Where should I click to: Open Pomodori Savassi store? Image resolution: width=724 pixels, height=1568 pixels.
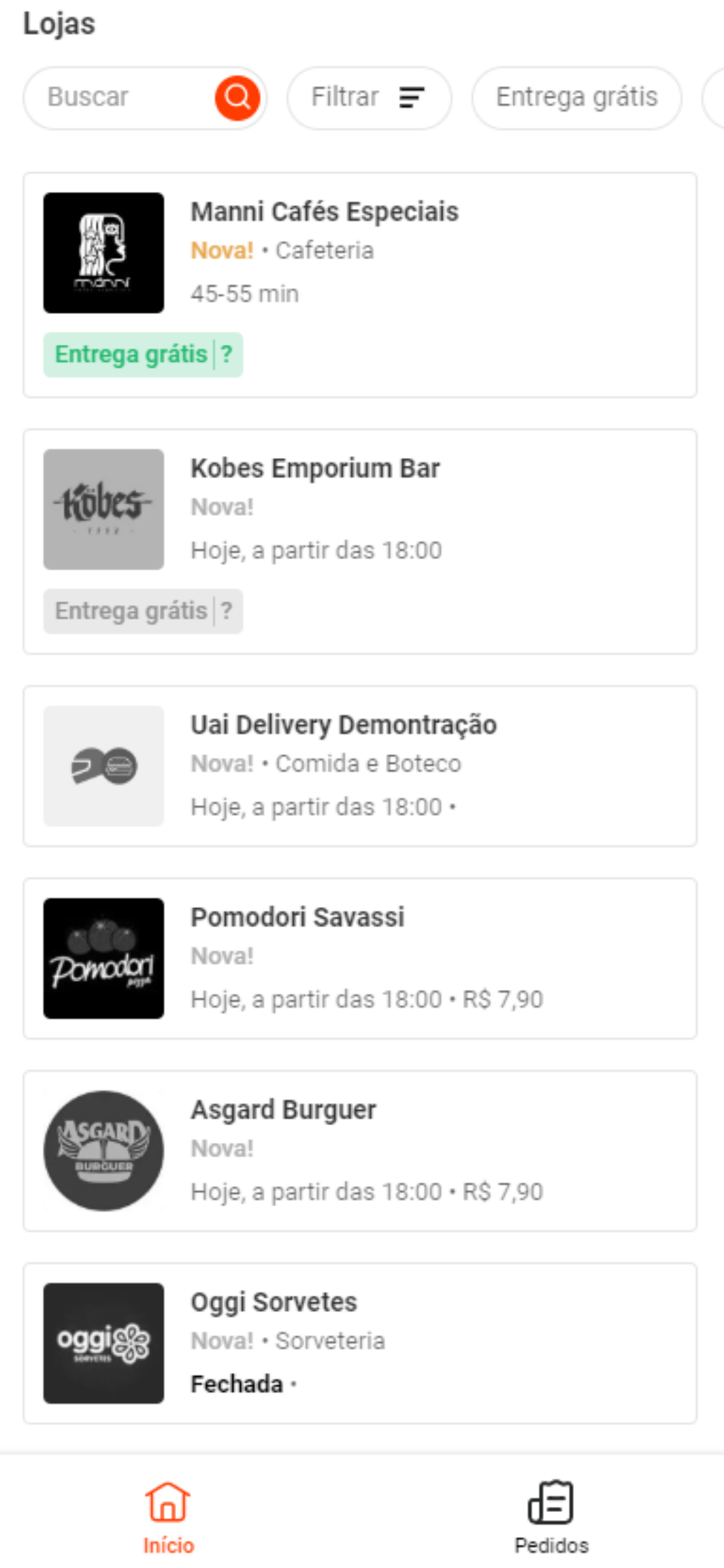click(x=360, y=958)
